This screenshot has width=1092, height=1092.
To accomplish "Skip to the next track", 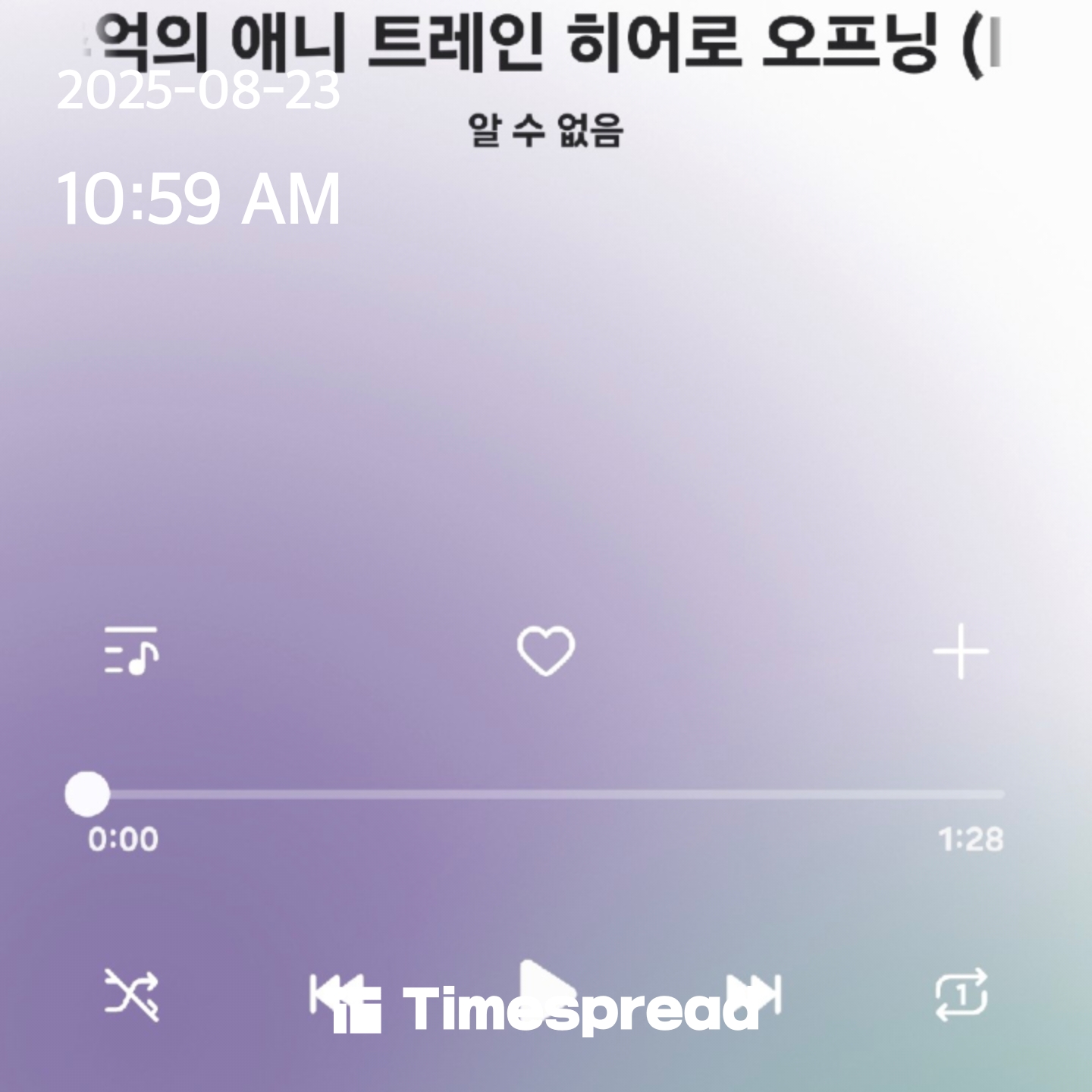I will [754, 994].
